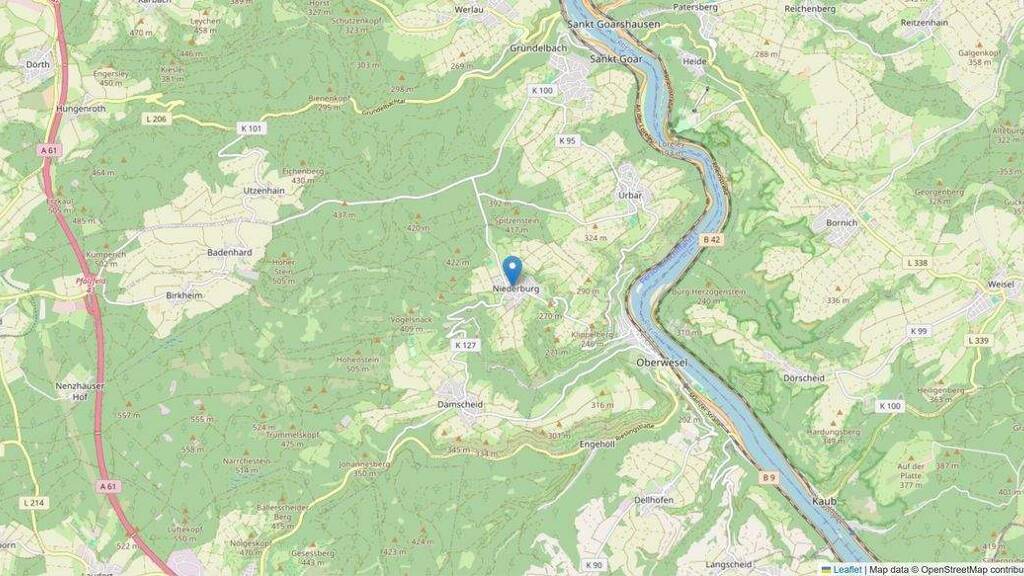This screenshot has height=576, width=1024.
Task: Open the Leaflet attribution link
Action: point(845,569)
